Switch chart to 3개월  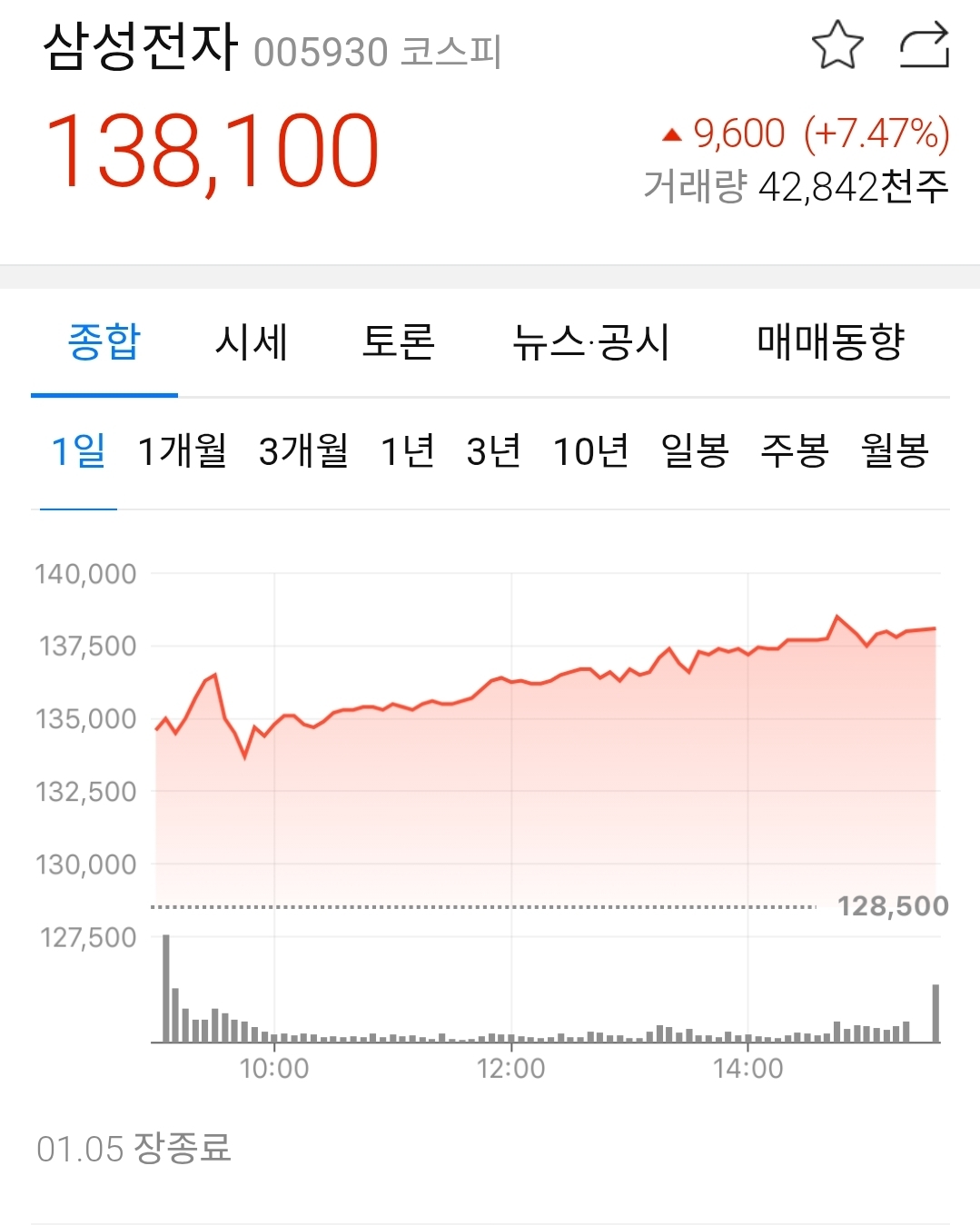point(303,450)
